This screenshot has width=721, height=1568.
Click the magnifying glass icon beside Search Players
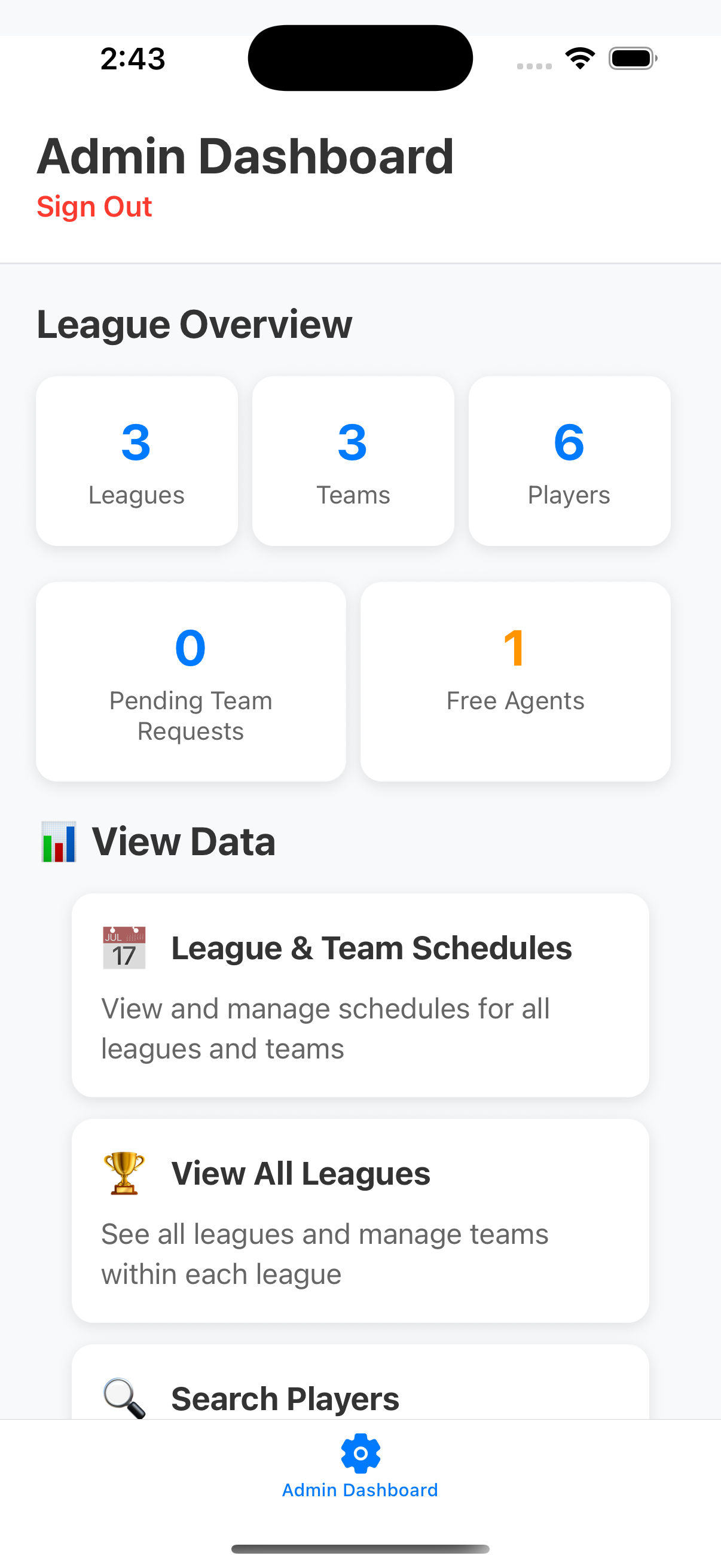[x=124, y=1397]
